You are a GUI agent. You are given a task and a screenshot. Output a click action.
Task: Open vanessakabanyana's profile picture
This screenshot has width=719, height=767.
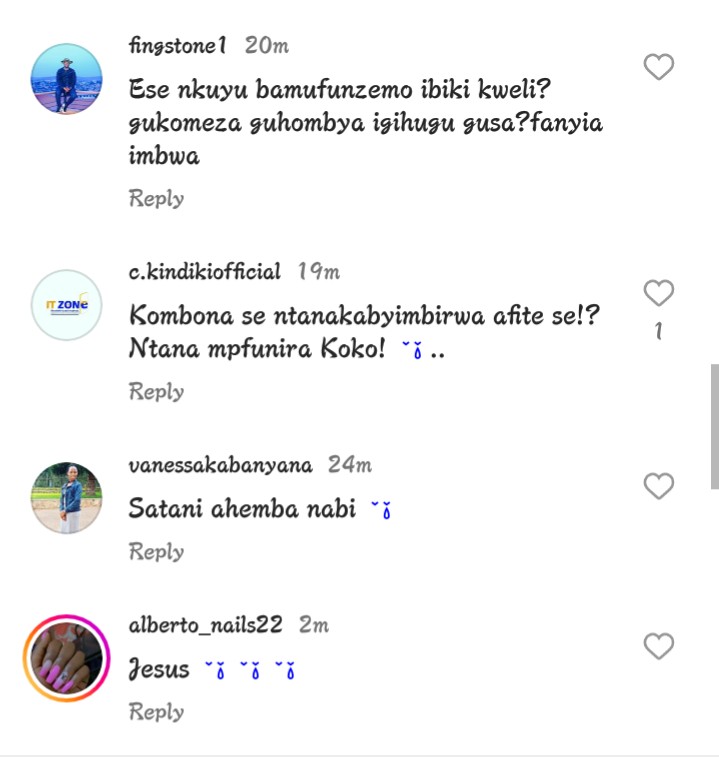coord(67,497)
